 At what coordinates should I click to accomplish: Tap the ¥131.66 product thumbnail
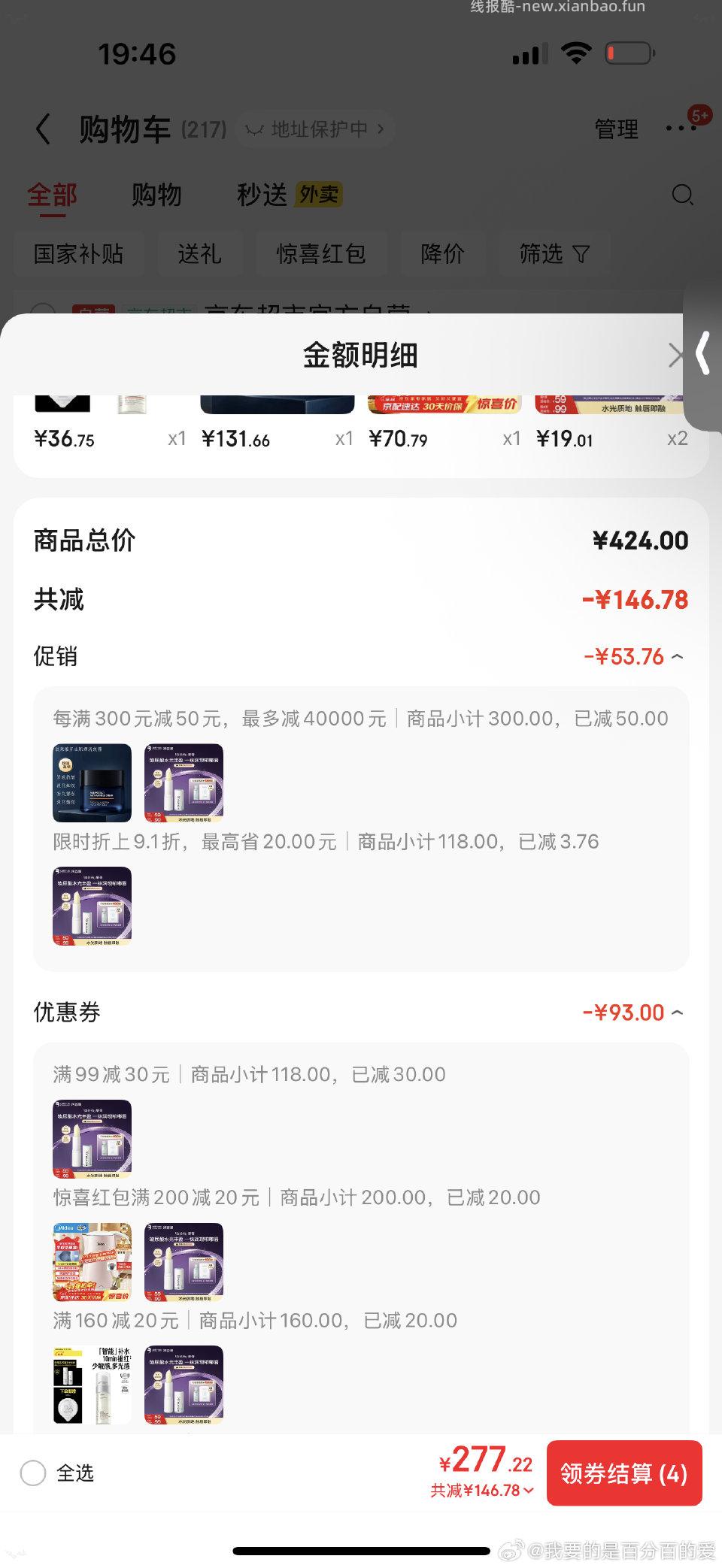click(277, 403)
